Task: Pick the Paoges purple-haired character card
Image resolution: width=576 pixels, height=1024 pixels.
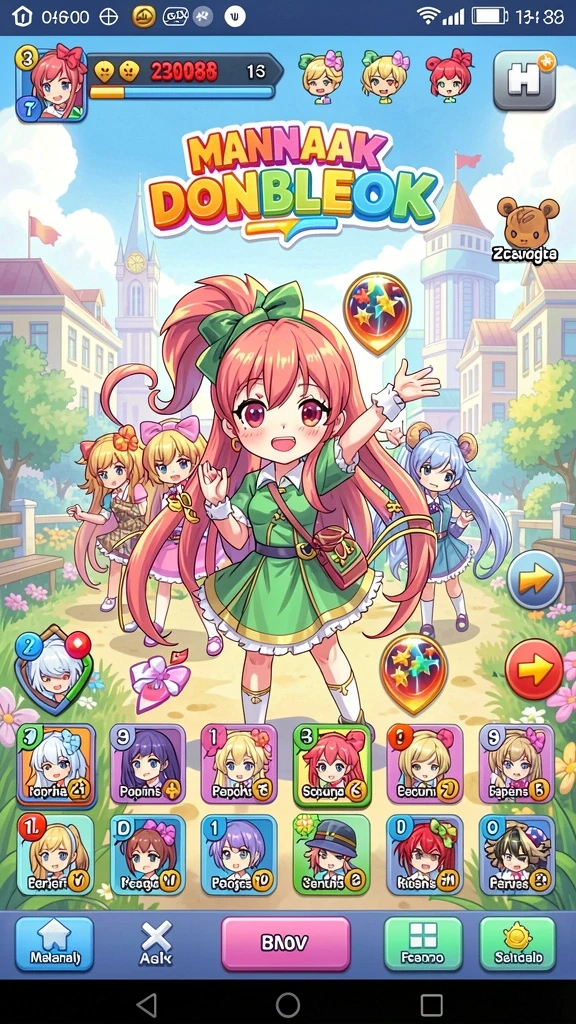Action: point(239,855)
